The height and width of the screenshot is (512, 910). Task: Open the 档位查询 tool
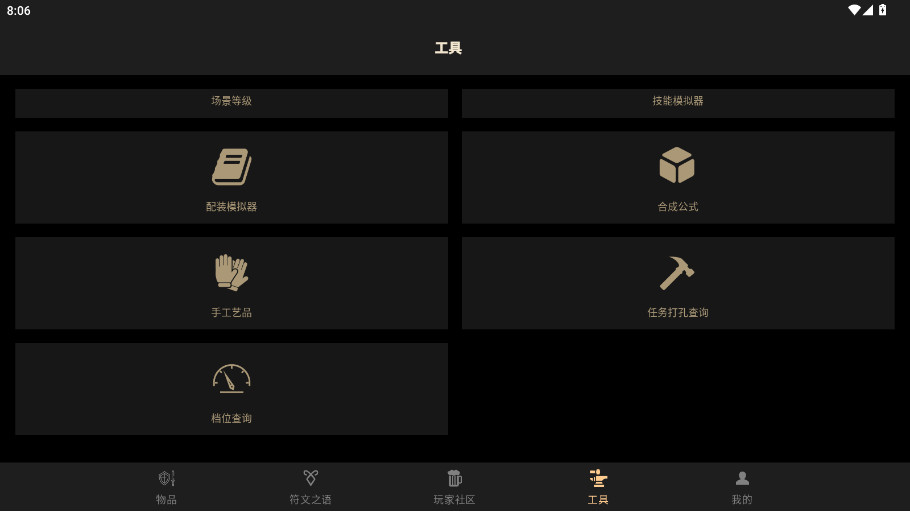coord(231,389)
